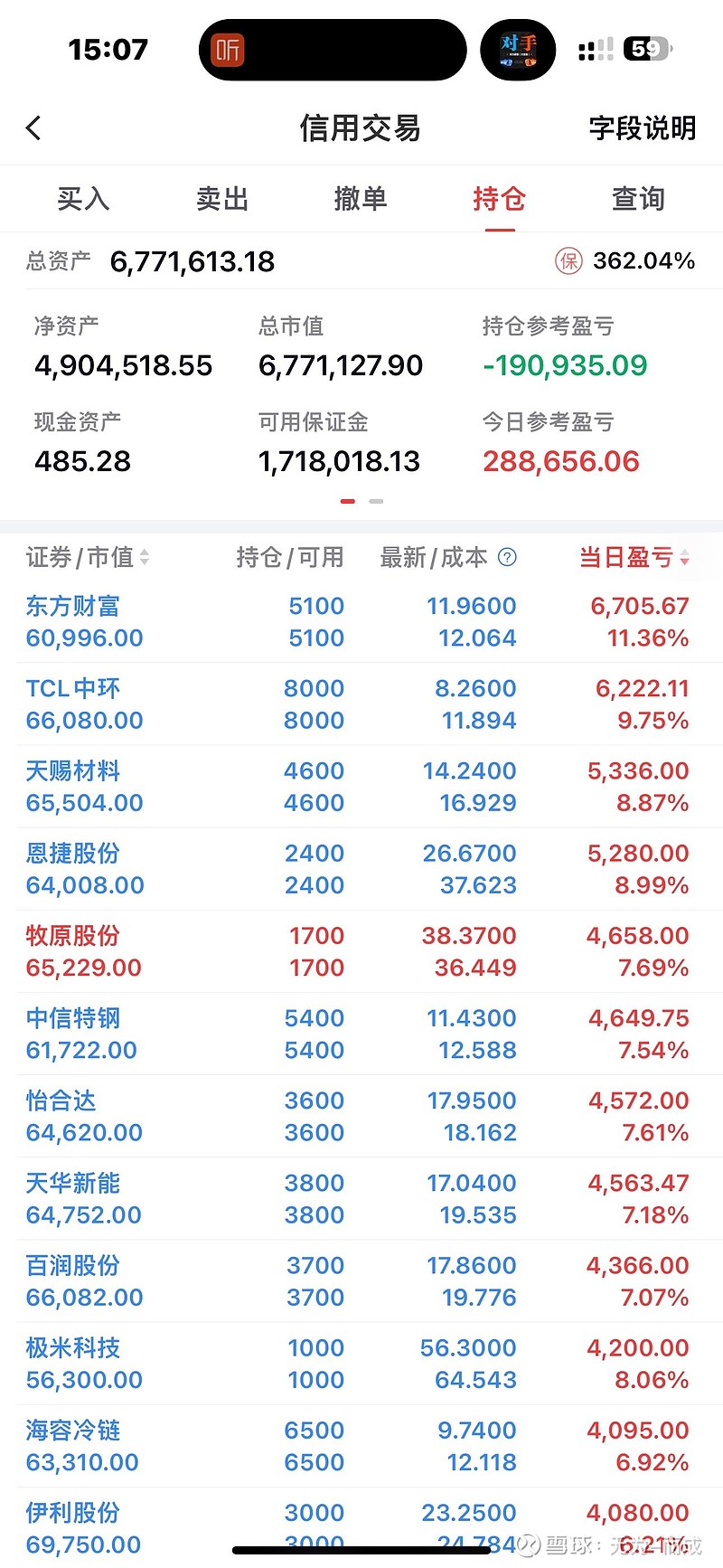Open the 撤单 tab
The image size is (723, 1568).
pyautogui.click(x=361, y=199)
